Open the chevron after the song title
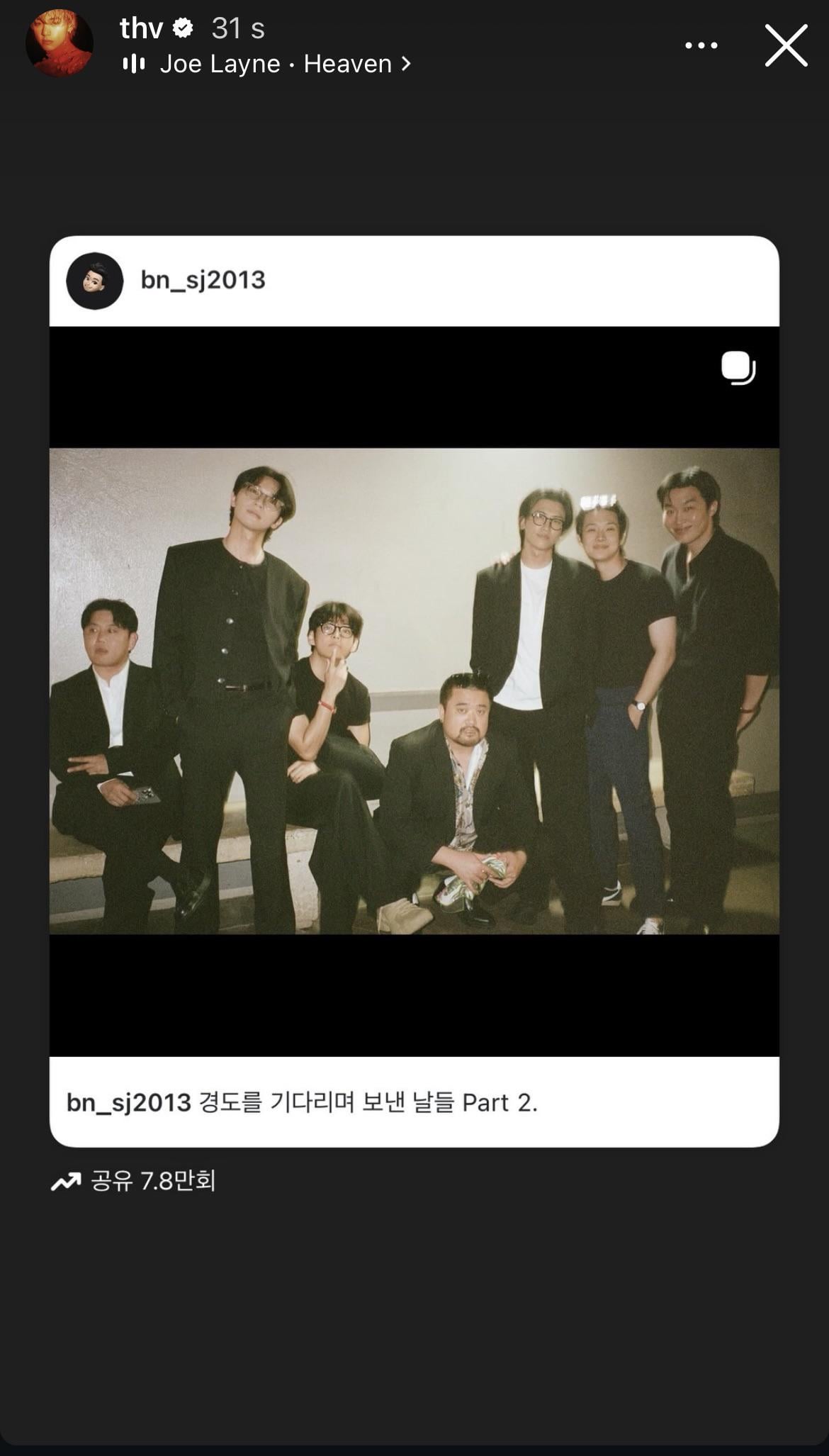The height and width of the screenshot is (1456, 829). pos(406,64)
